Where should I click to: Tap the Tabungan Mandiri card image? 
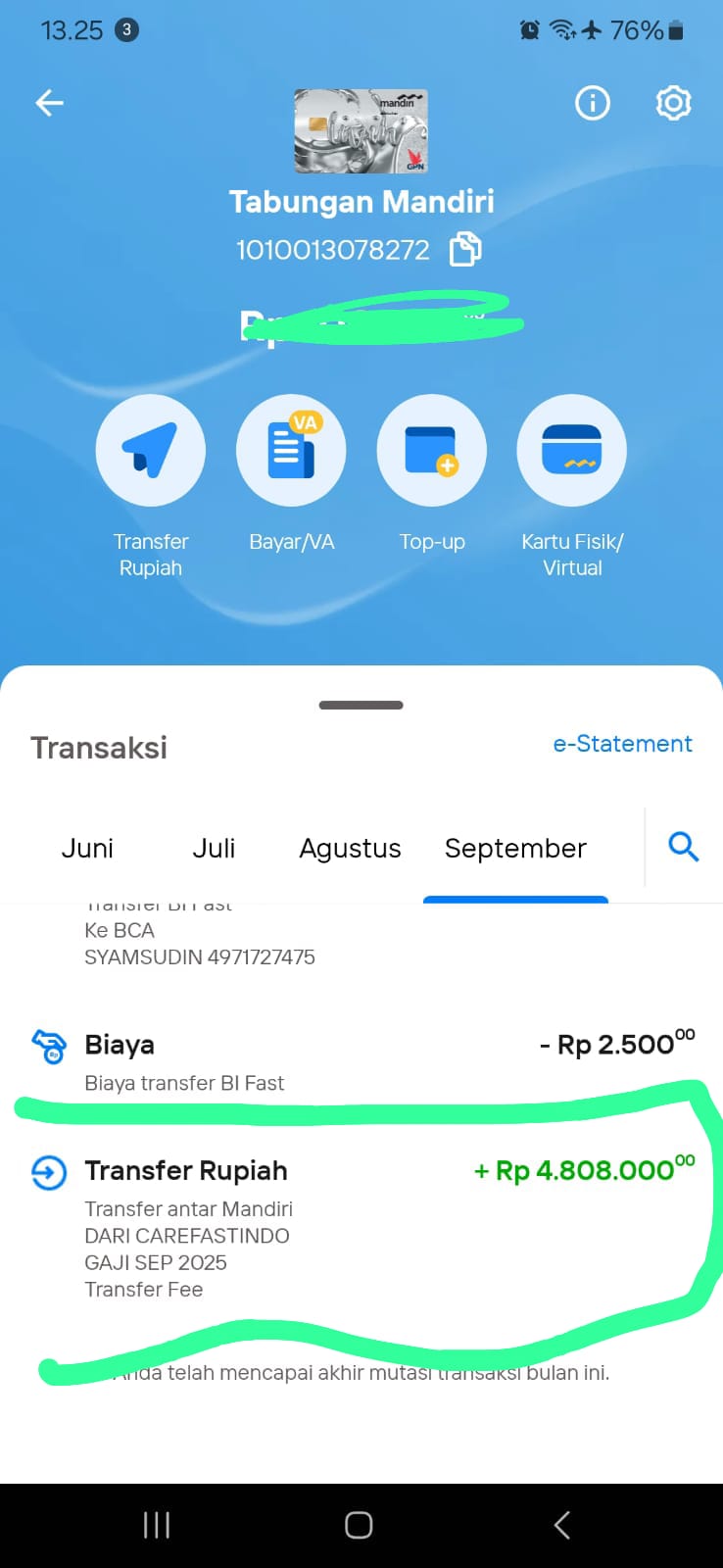361,131
